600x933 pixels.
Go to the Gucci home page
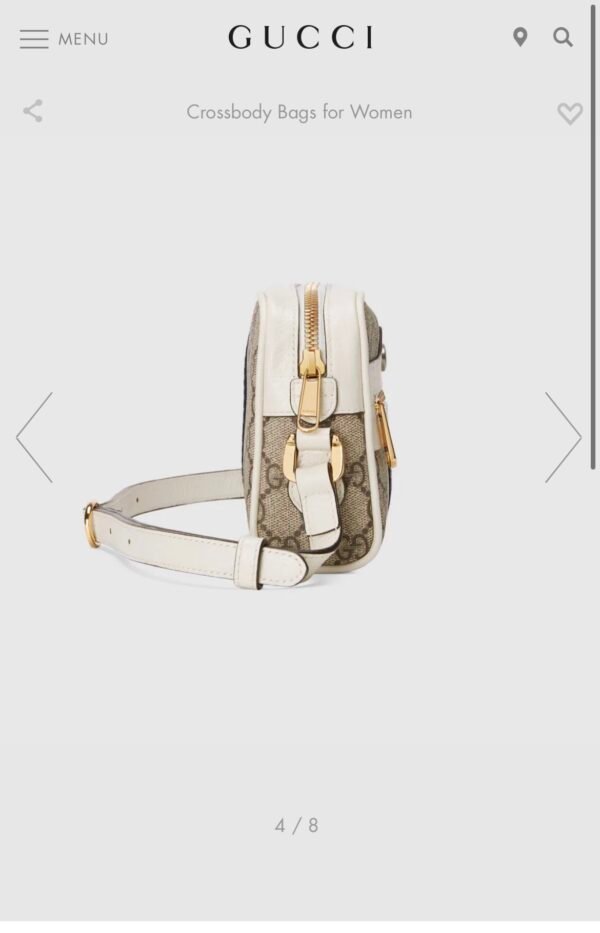tap(300, 38)
